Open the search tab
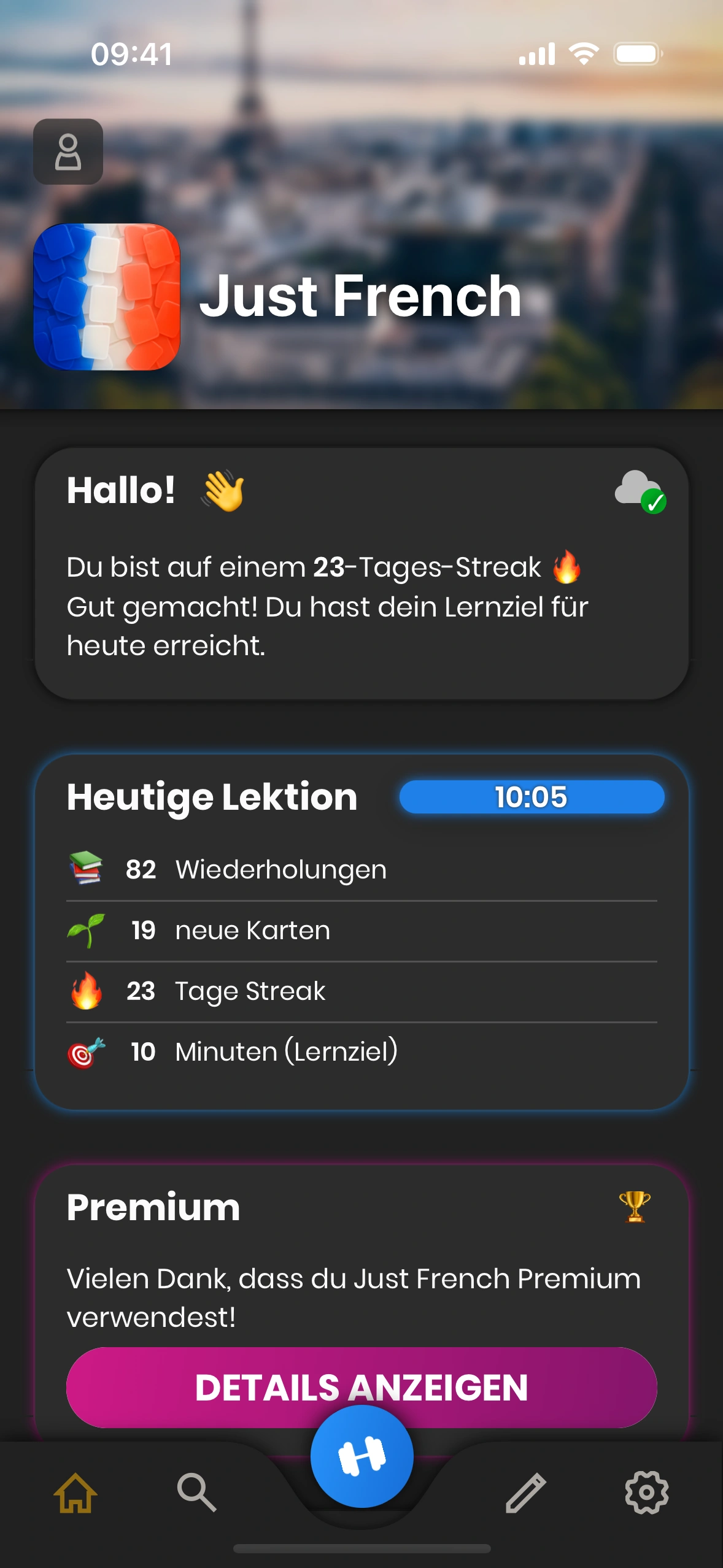Image resolution: width=723 pixels, height=1568 pixels. tap(196, 1493)
